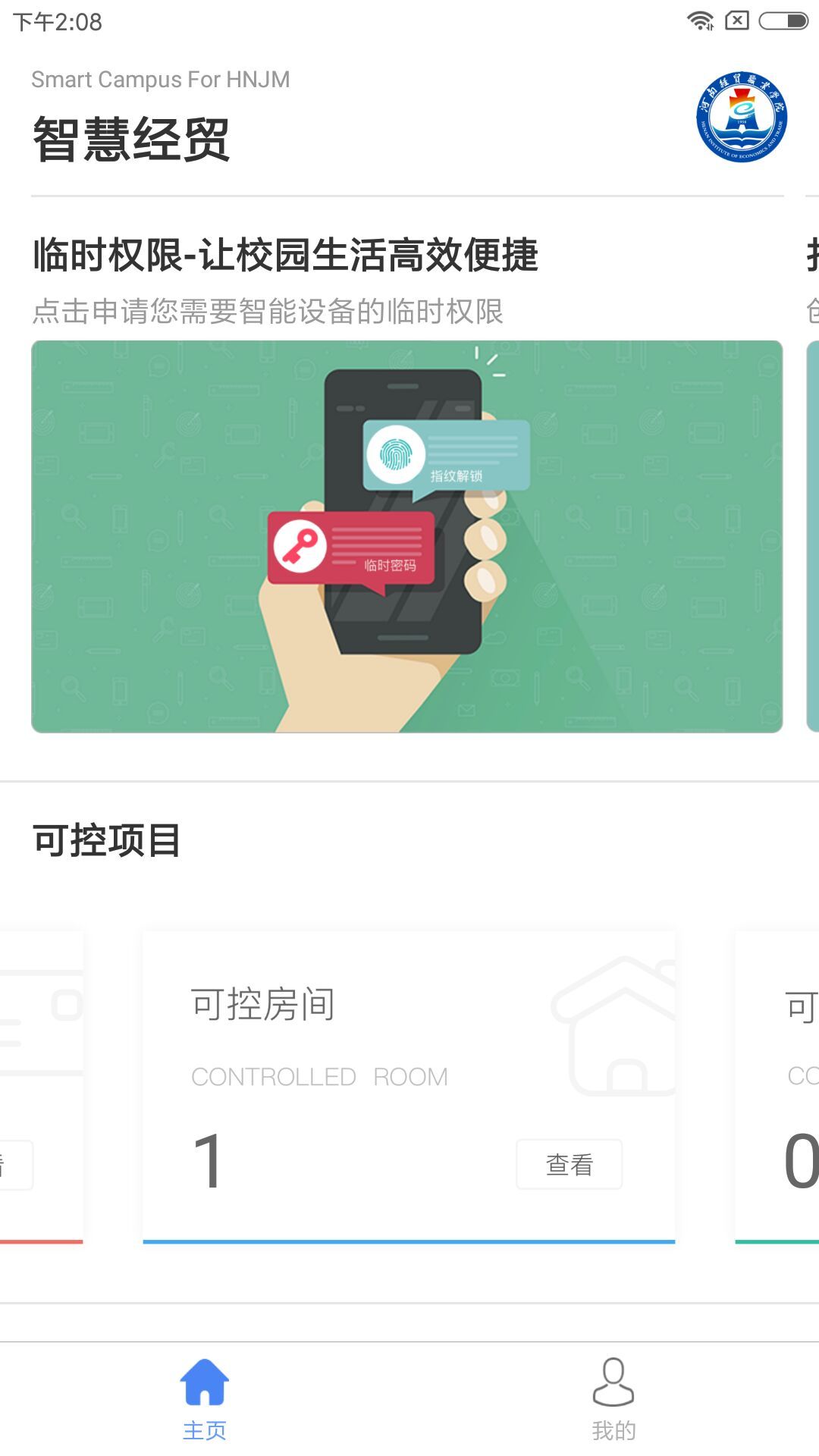The width and height of the screenshot is (819, 1456).
Task: Switch to the 我的 tab
Action: 613,1399
